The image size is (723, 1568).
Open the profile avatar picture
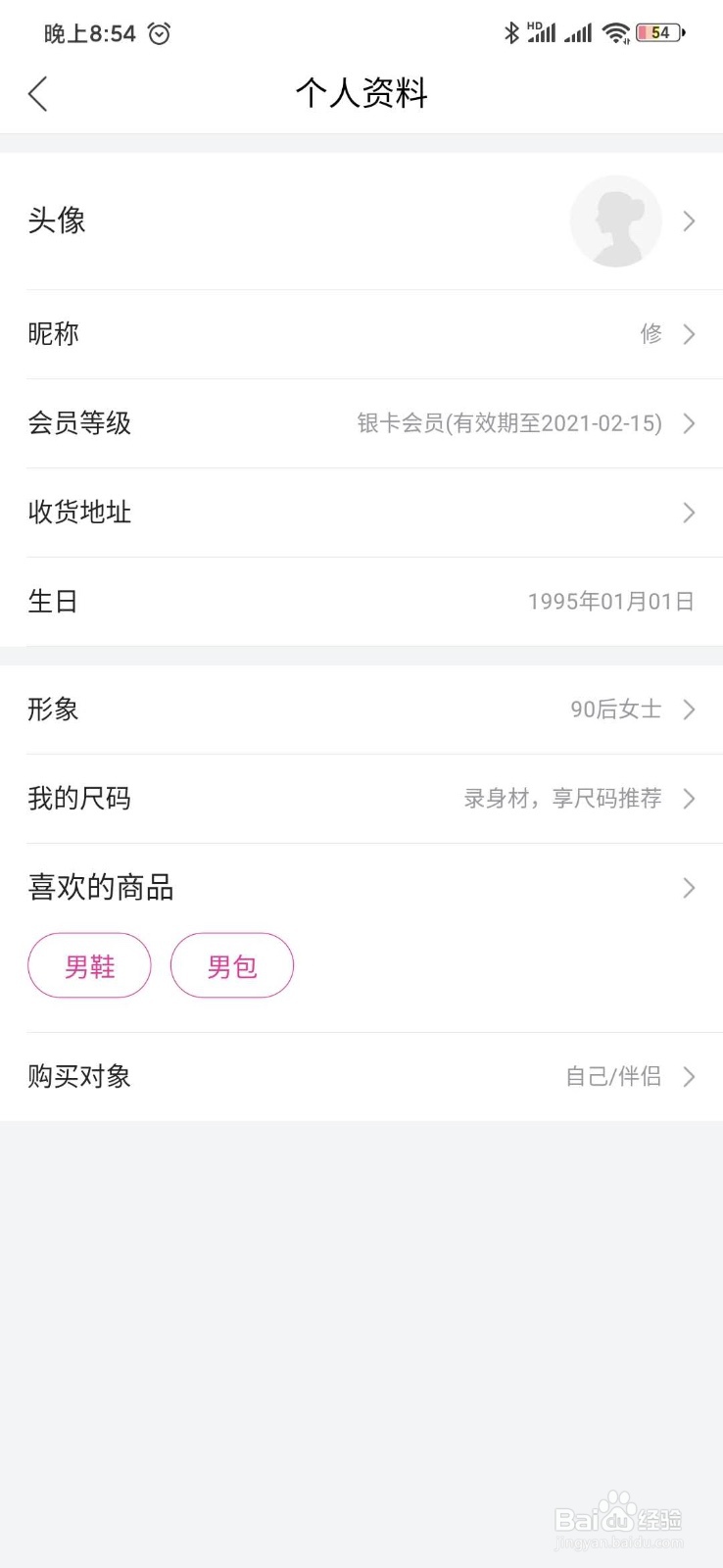click(x=615, y=221)
